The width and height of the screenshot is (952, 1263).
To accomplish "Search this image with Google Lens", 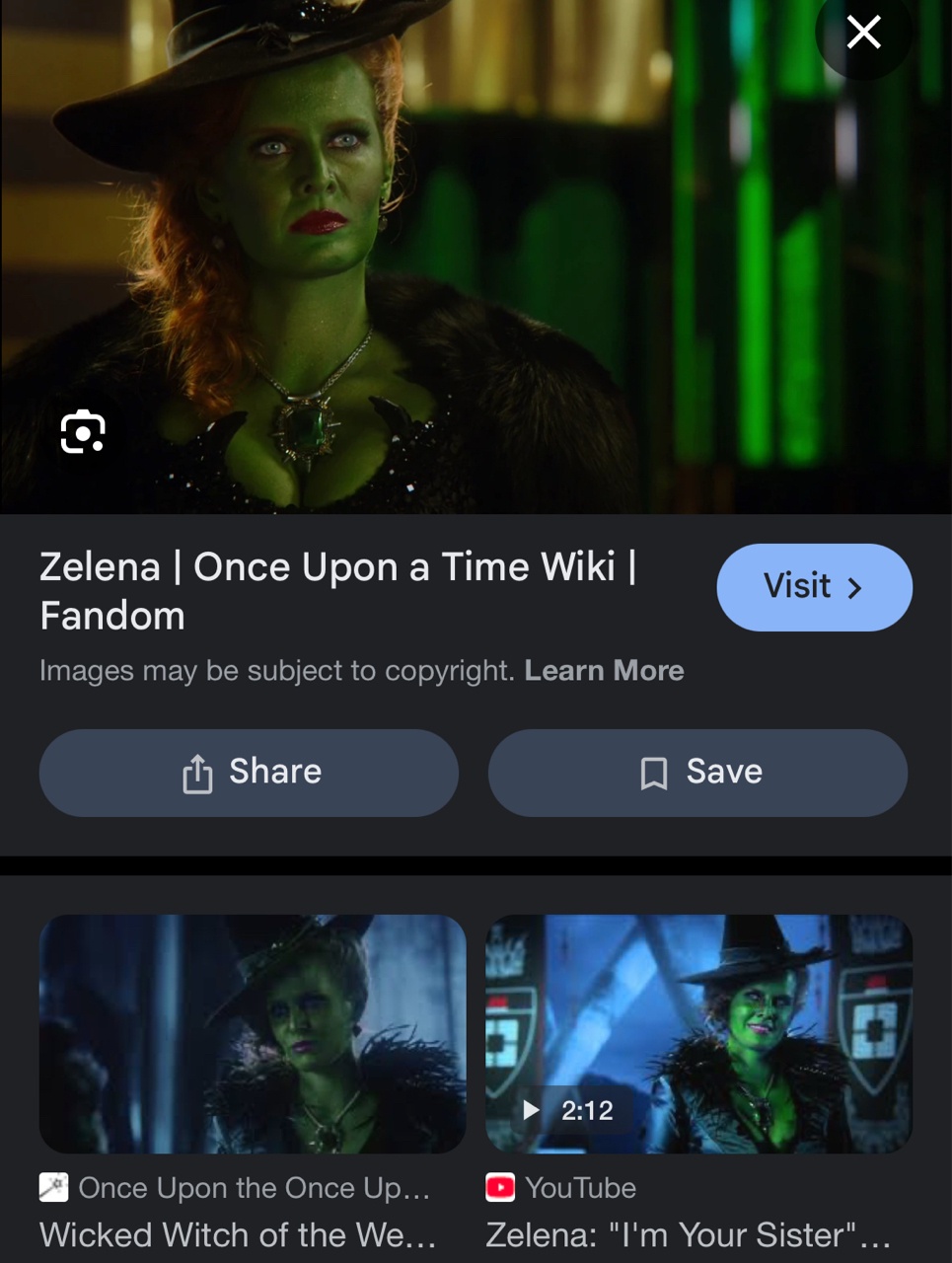I will pyautogui.click(x=83, y=432).
